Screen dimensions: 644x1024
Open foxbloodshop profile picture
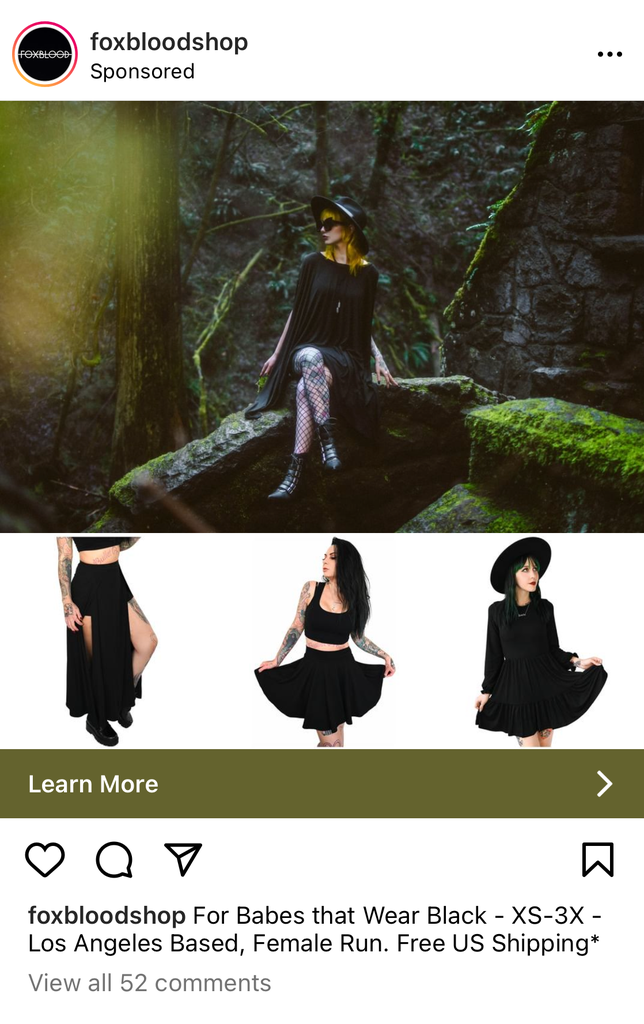tap(45, 54)
